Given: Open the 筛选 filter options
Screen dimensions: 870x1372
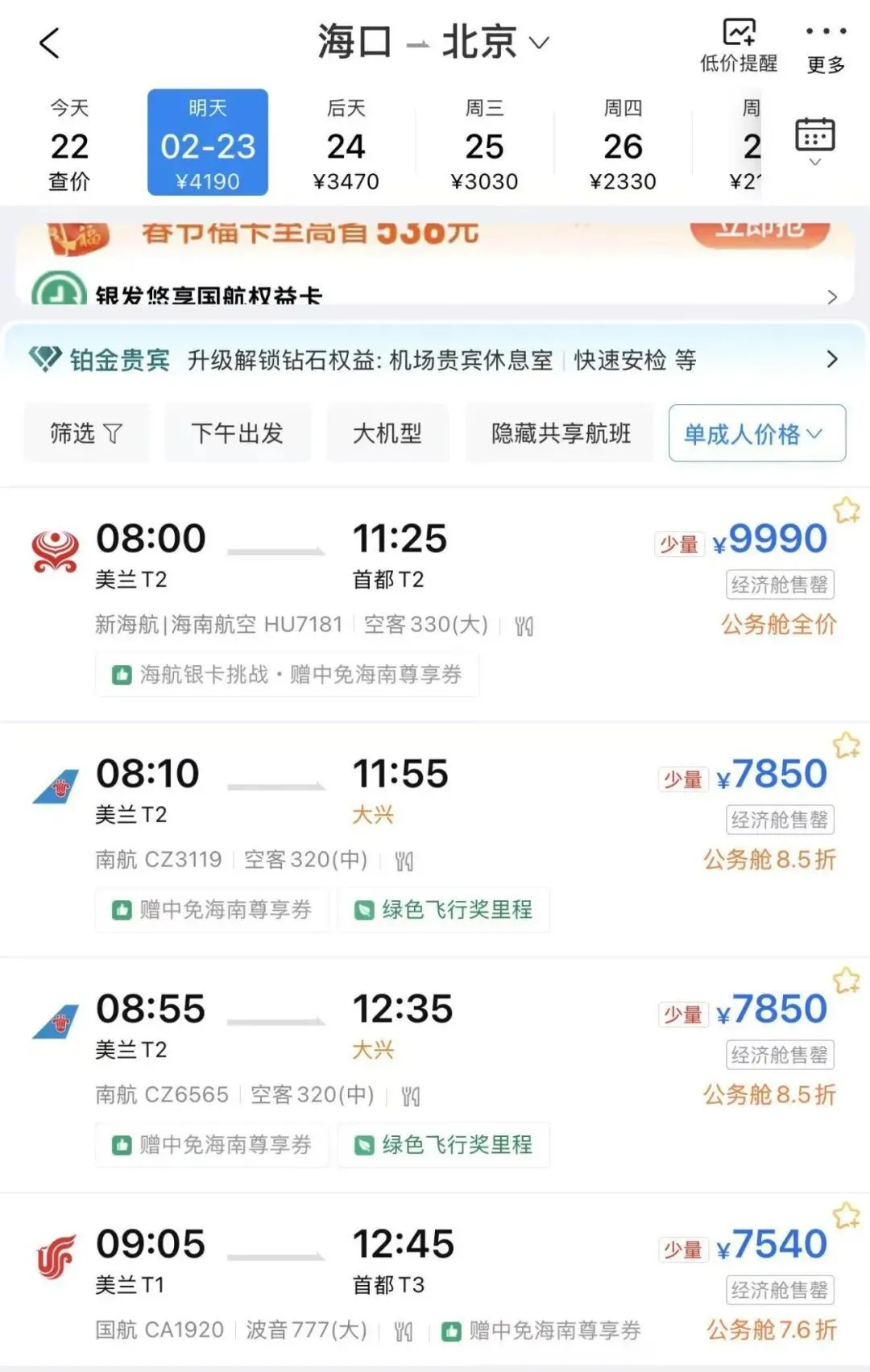Looking at the screenshot, I should pos(86,434).
